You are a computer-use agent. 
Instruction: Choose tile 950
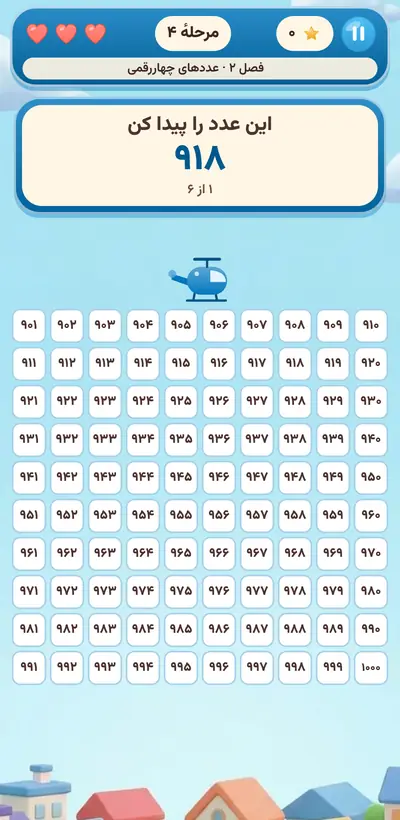click(371, 477)
